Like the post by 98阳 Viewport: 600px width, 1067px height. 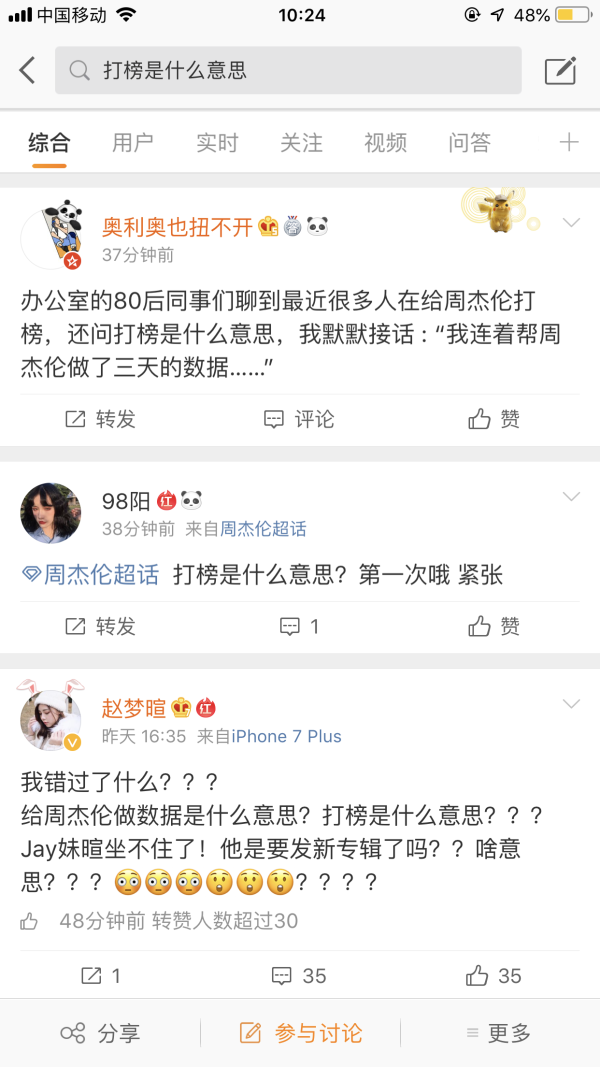(495, 626)
